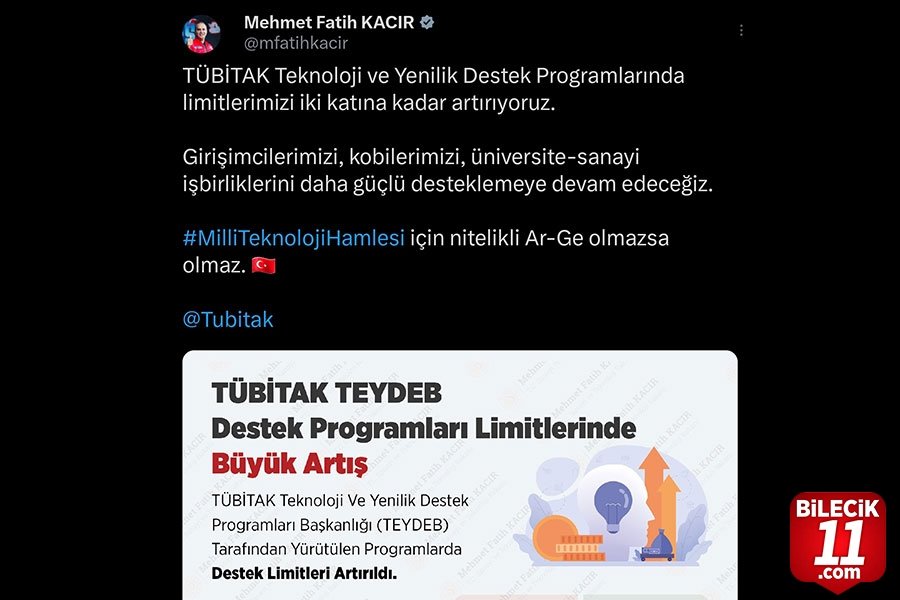The height and width of the screenshot is (600, 900).
Task: View the attached TÜBİTAK TEYDEB image
Action: pyautogui.click(x=460, y=475)
